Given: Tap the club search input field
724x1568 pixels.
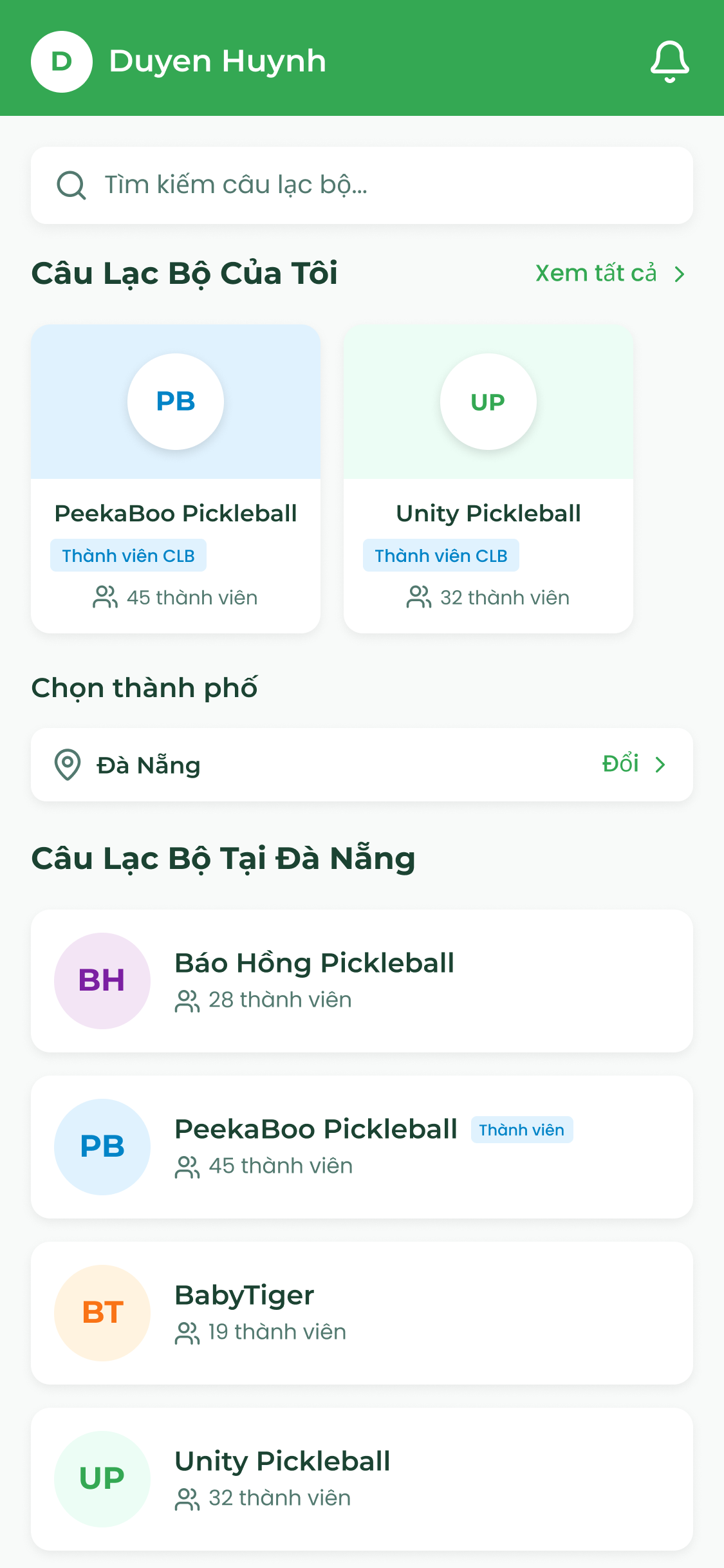Looking at the screenshot, I should point(362,185).
